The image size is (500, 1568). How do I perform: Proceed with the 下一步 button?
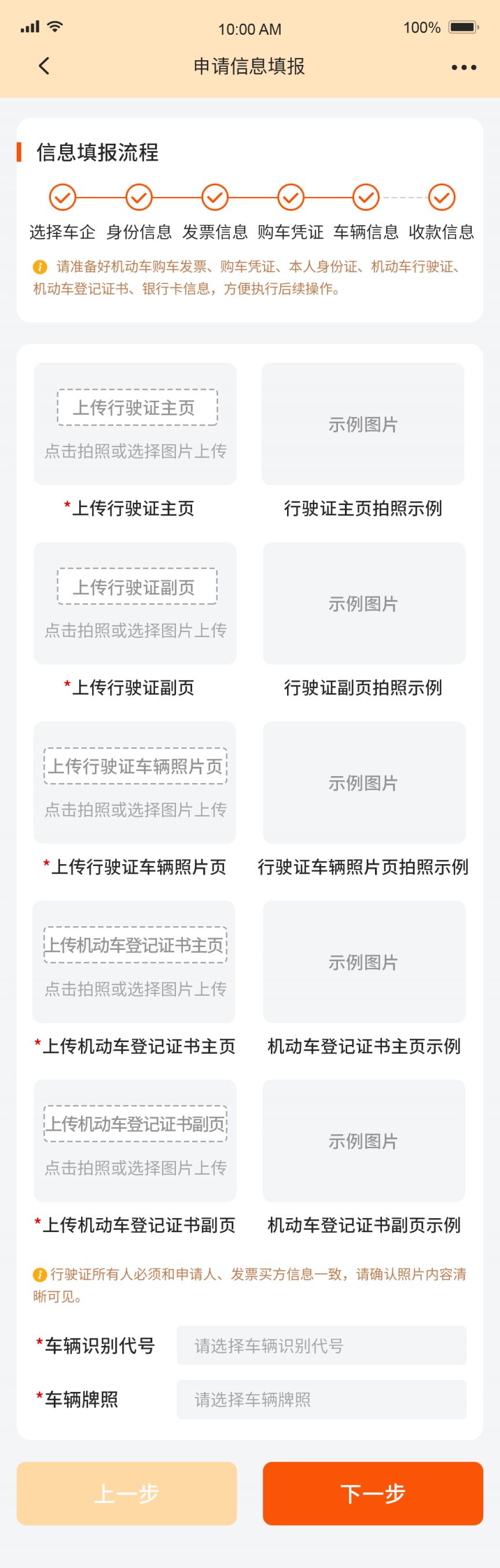tap(373, 1493)
